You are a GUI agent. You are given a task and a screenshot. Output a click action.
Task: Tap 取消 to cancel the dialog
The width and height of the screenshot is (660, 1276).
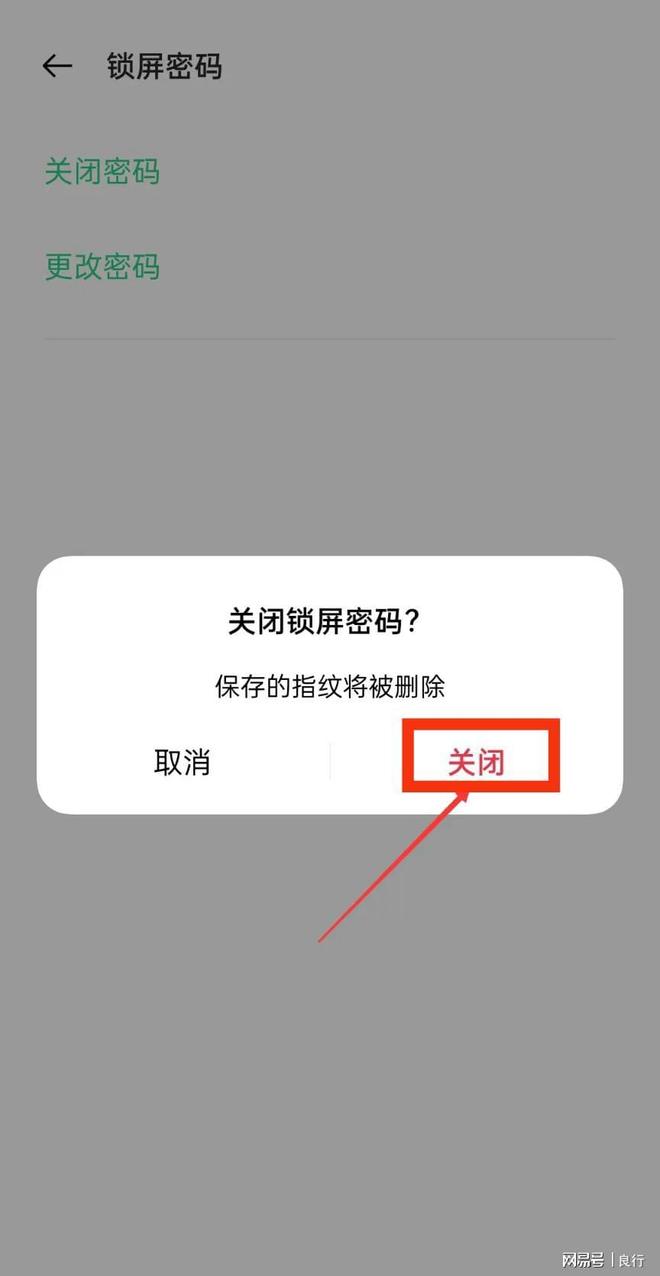click(x=182, y=763)
